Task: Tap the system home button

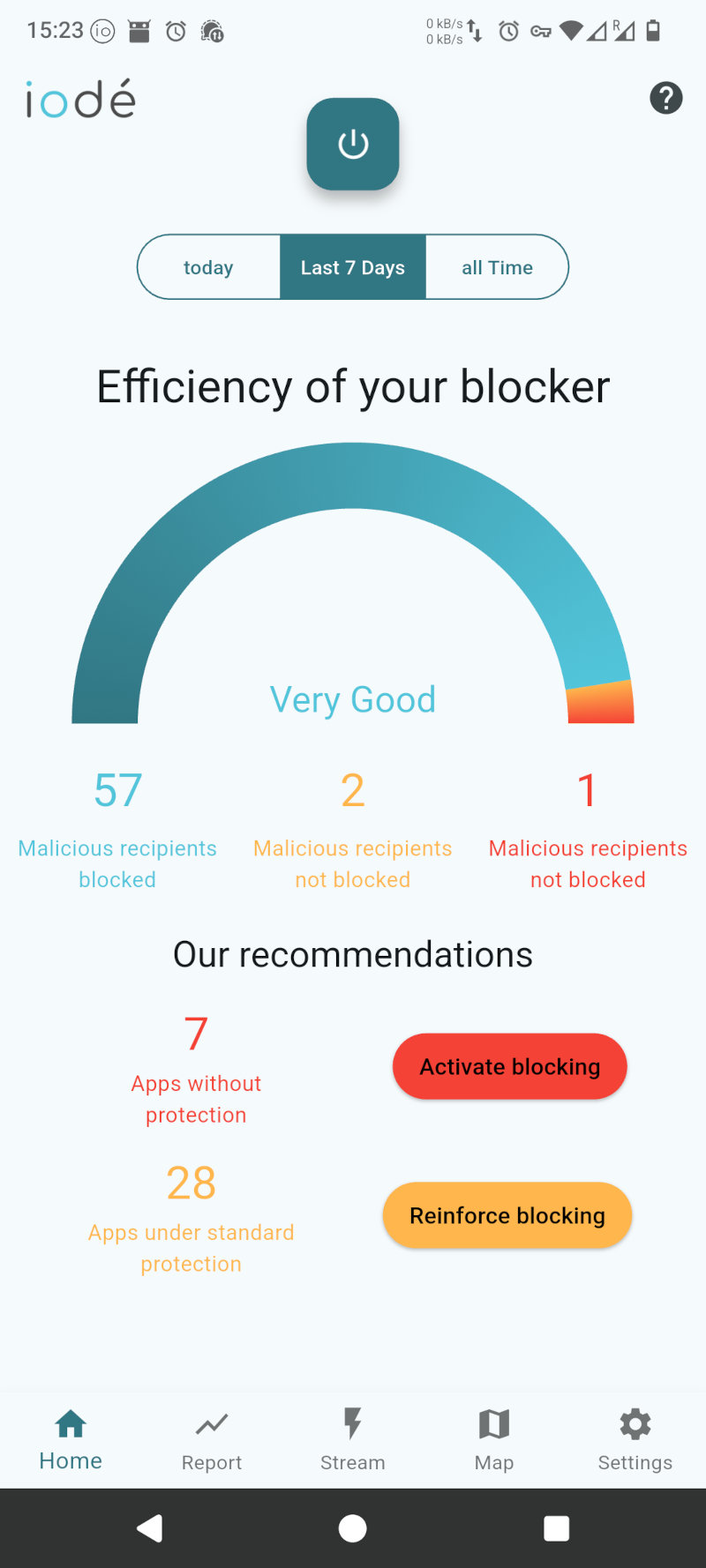Action: [x=353, y=1528]
